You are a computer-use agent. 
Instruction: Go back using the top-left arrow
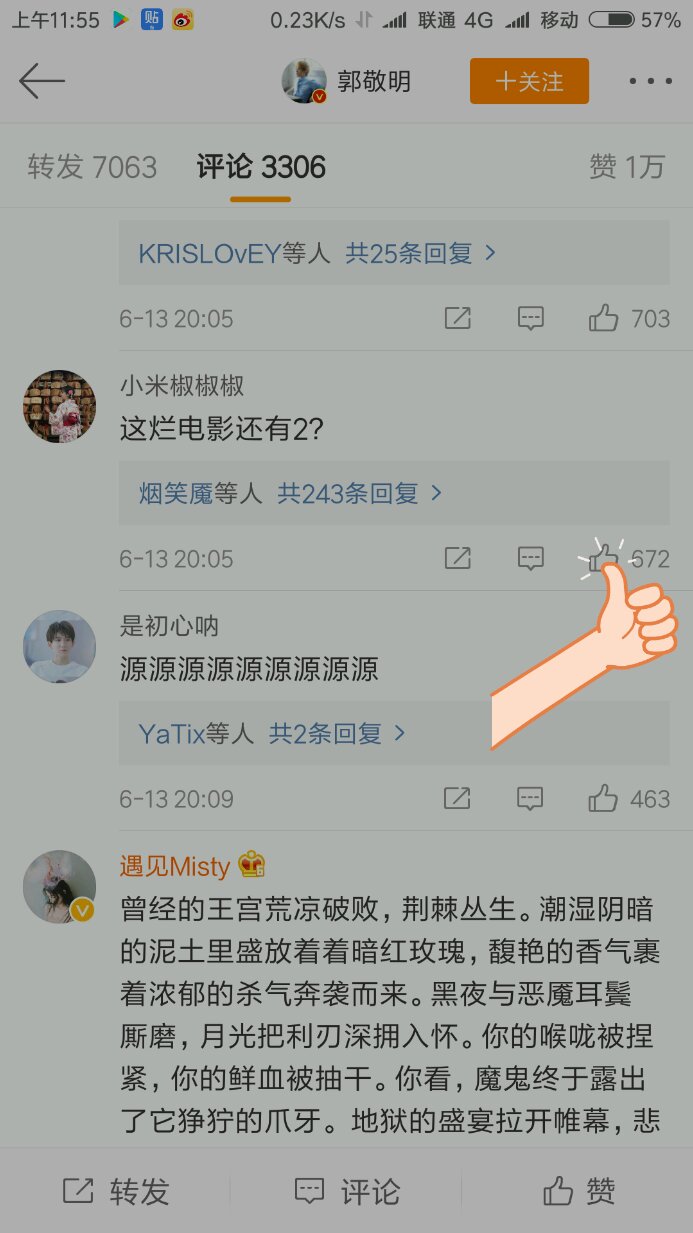(41, 81)
